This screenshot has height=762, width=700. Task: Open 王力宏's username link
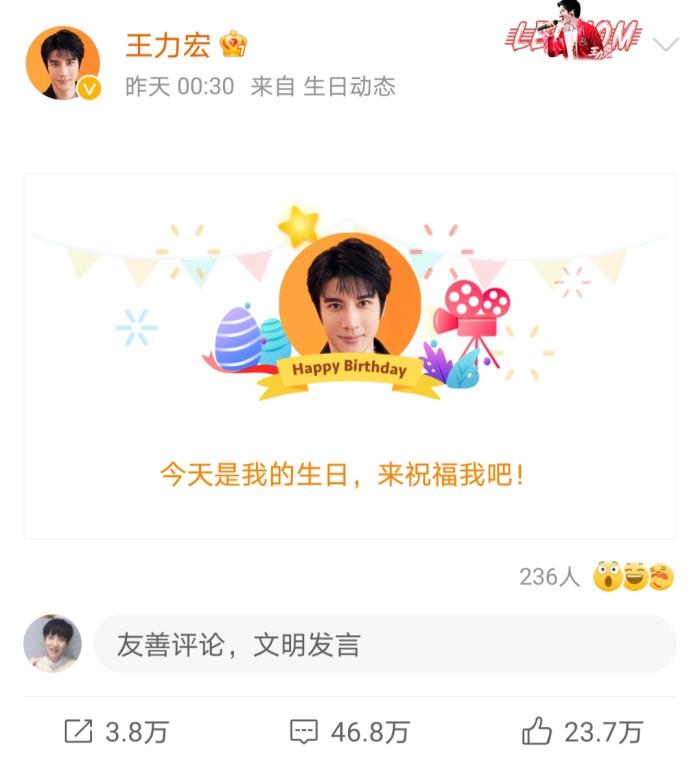click(167, 45)
